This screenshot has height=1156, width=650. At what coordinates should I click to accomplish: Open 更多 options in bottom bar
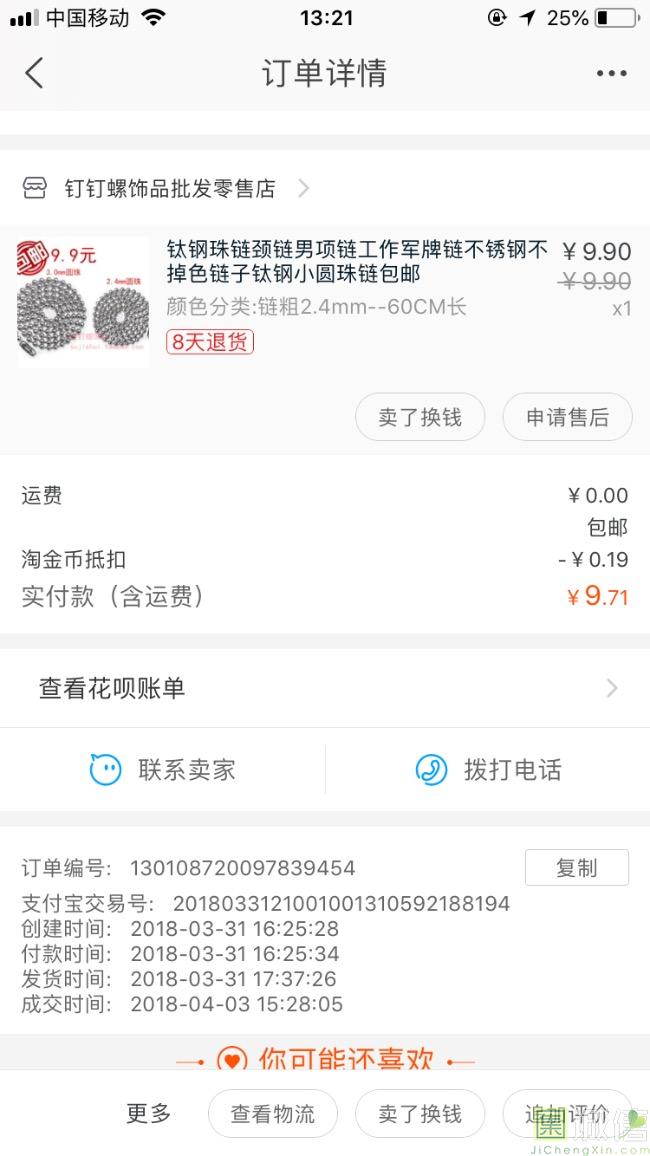[x=149, y=1113]
